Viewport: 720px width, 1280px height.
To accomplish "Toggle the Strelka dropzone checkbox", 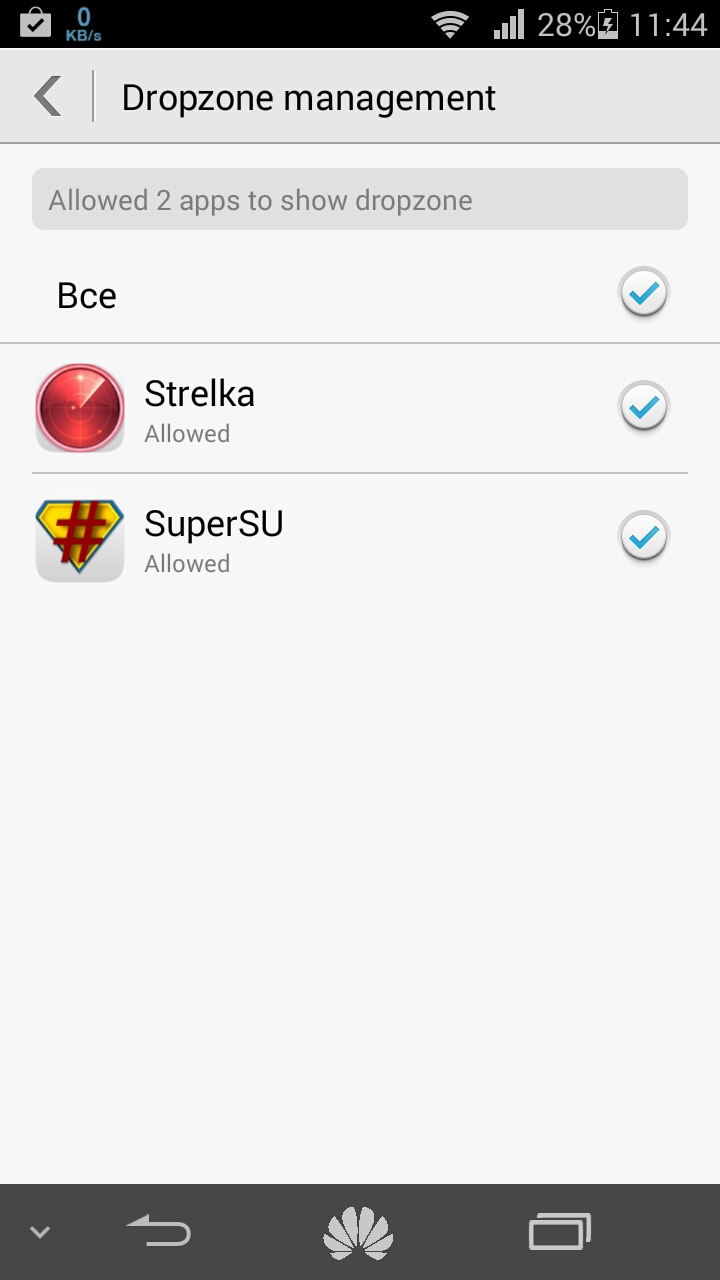I will point(643,408).
